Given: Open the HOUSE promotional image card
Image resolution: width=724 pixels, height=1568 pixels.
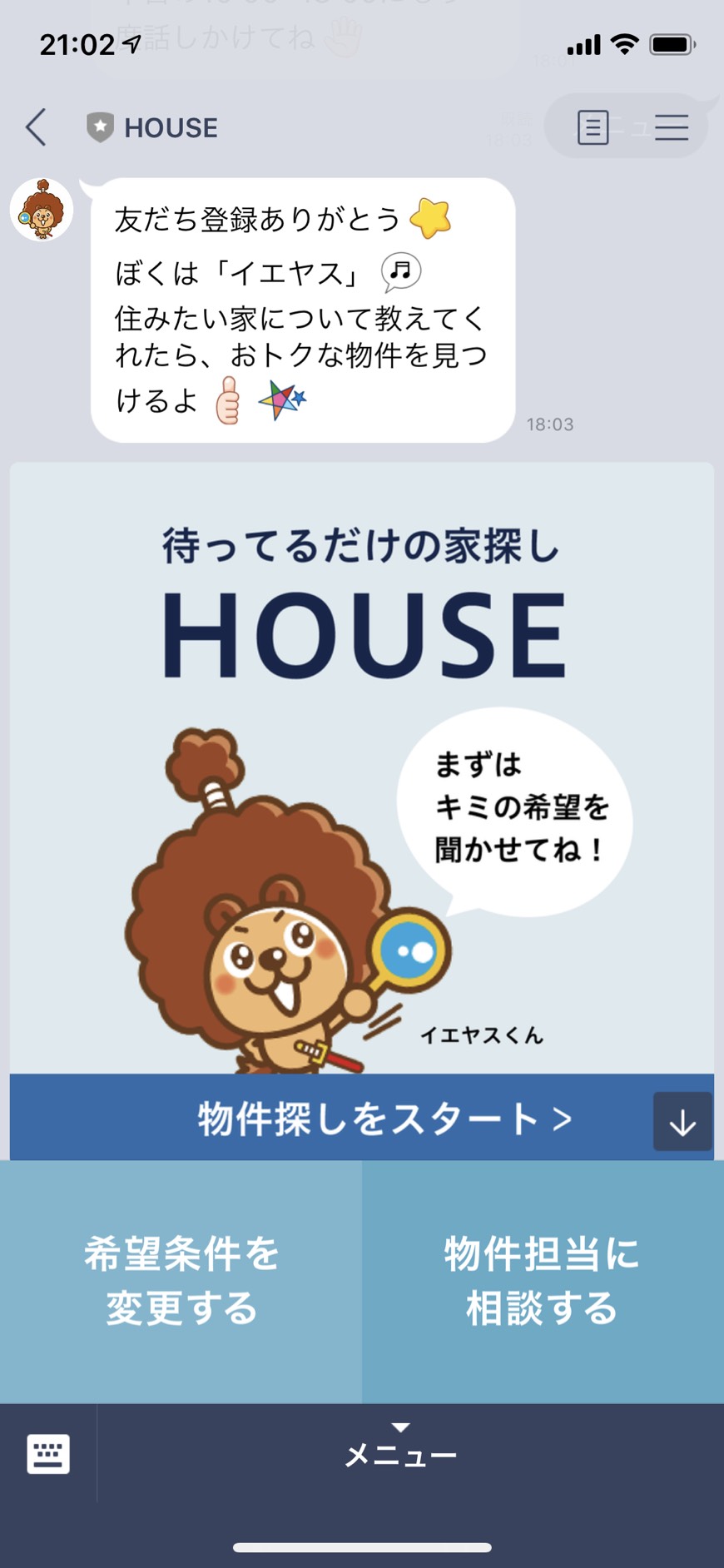Looking at the screenshot, I should (x=362, y=767).
